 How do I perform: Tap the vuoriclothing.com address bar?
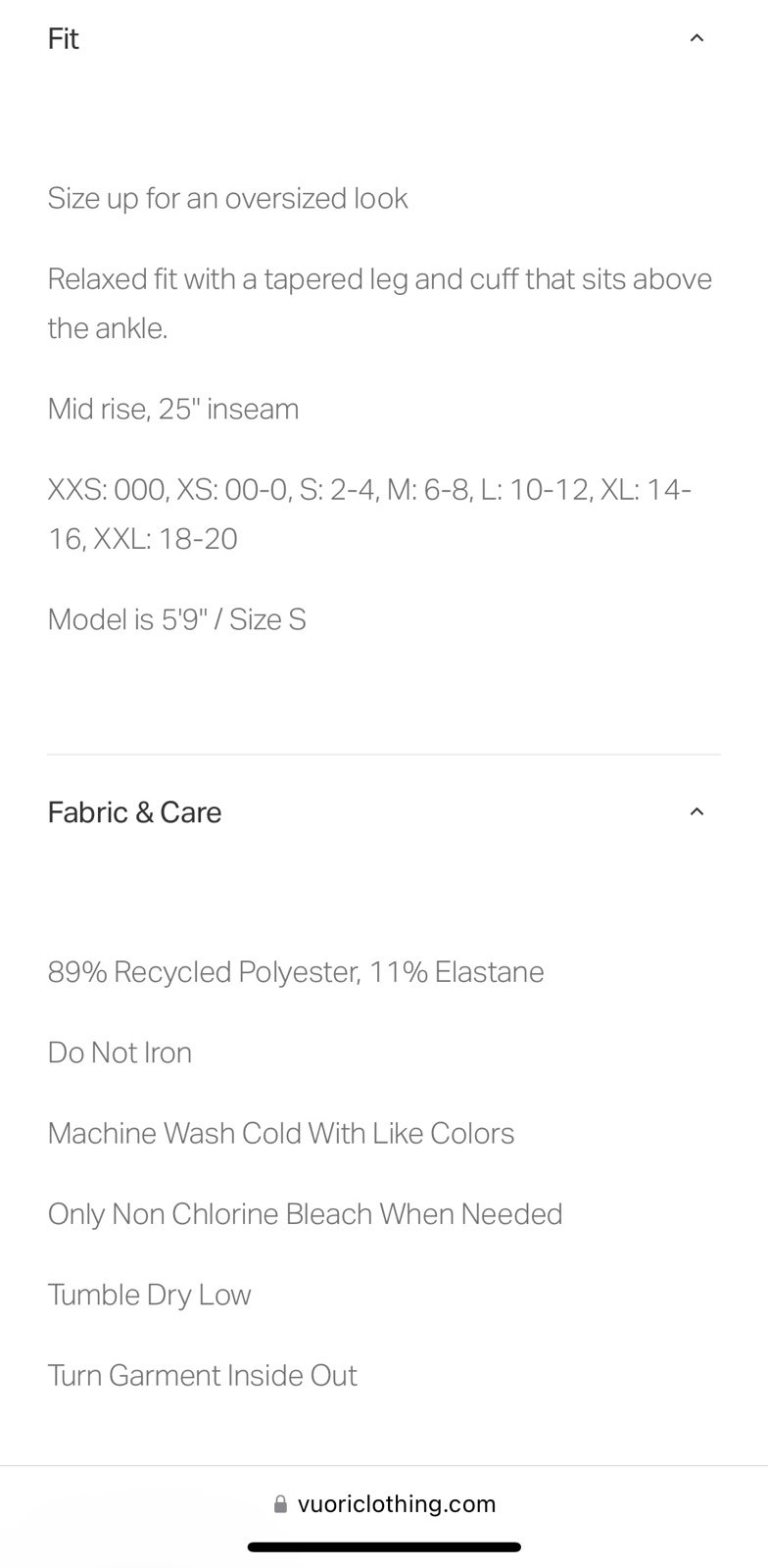tap(384, 1503)
